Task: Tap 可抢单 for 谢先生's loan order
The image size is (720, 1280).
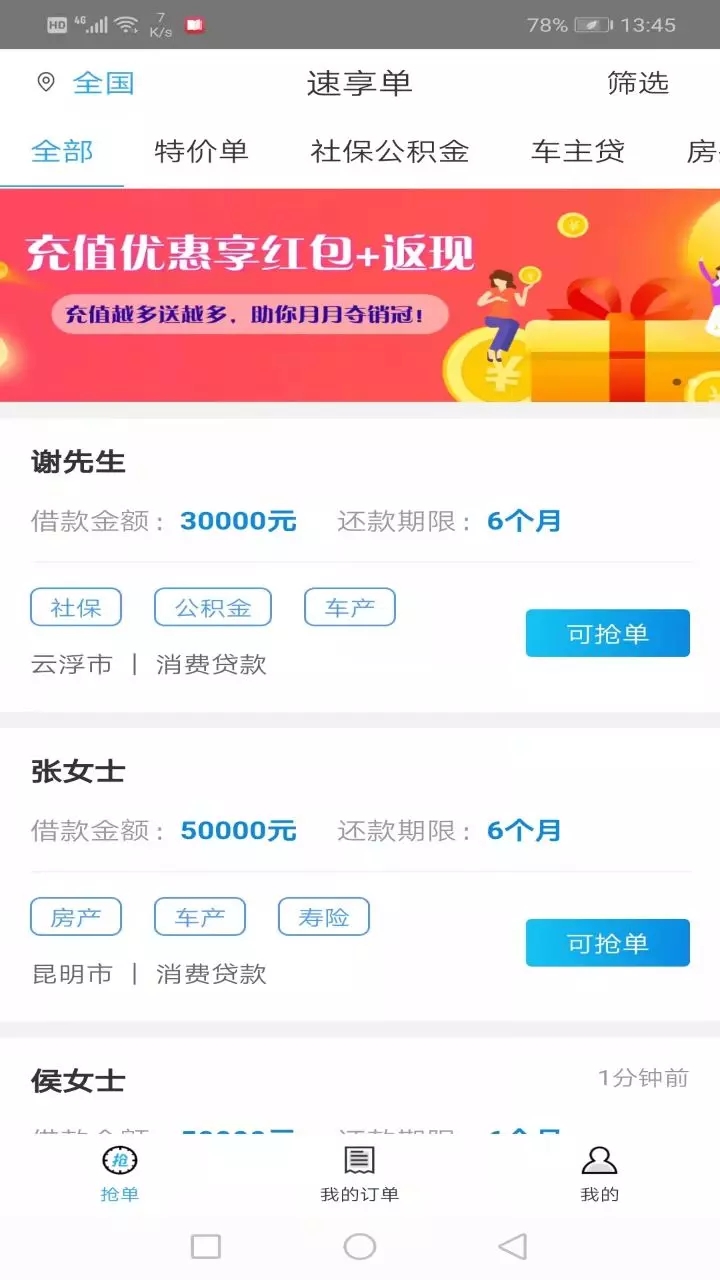Action: [x=607, y=633]
